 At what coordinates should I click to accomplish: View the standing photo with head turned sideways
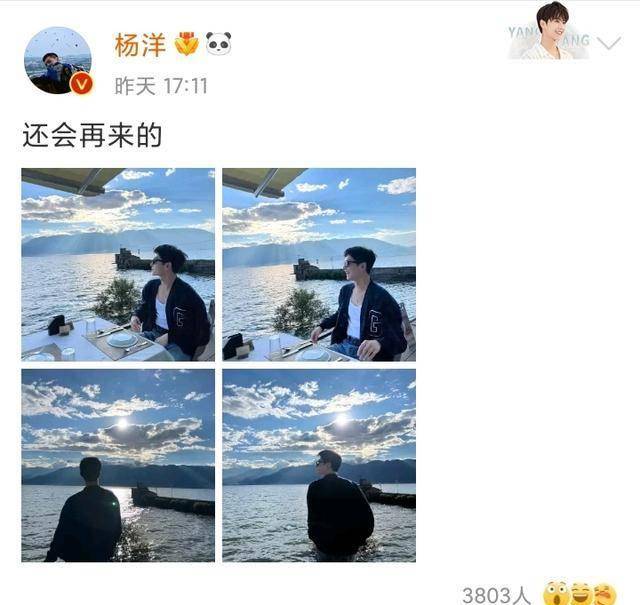(319, 466)
